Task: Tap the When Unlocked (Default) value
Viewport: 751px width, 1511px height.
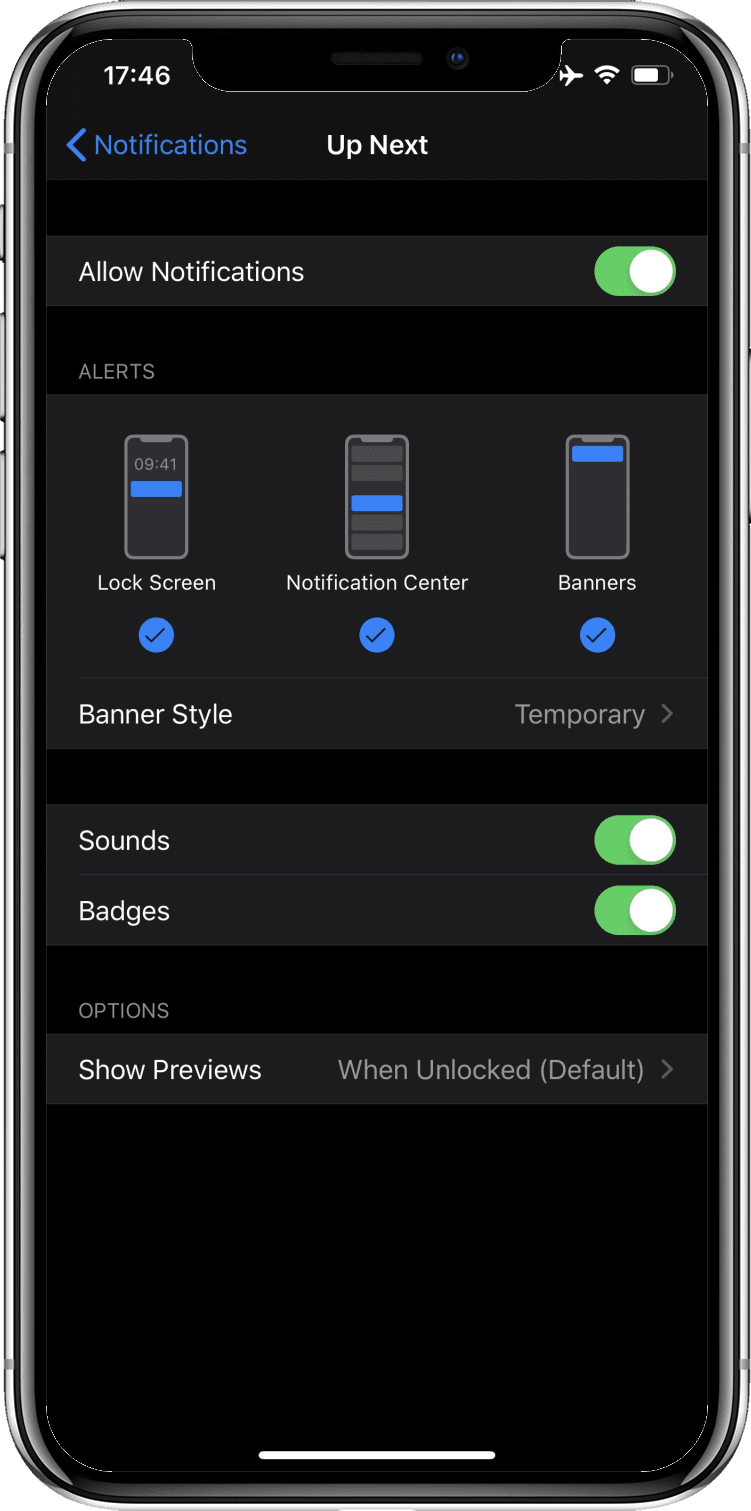Action: point(491,1069)
